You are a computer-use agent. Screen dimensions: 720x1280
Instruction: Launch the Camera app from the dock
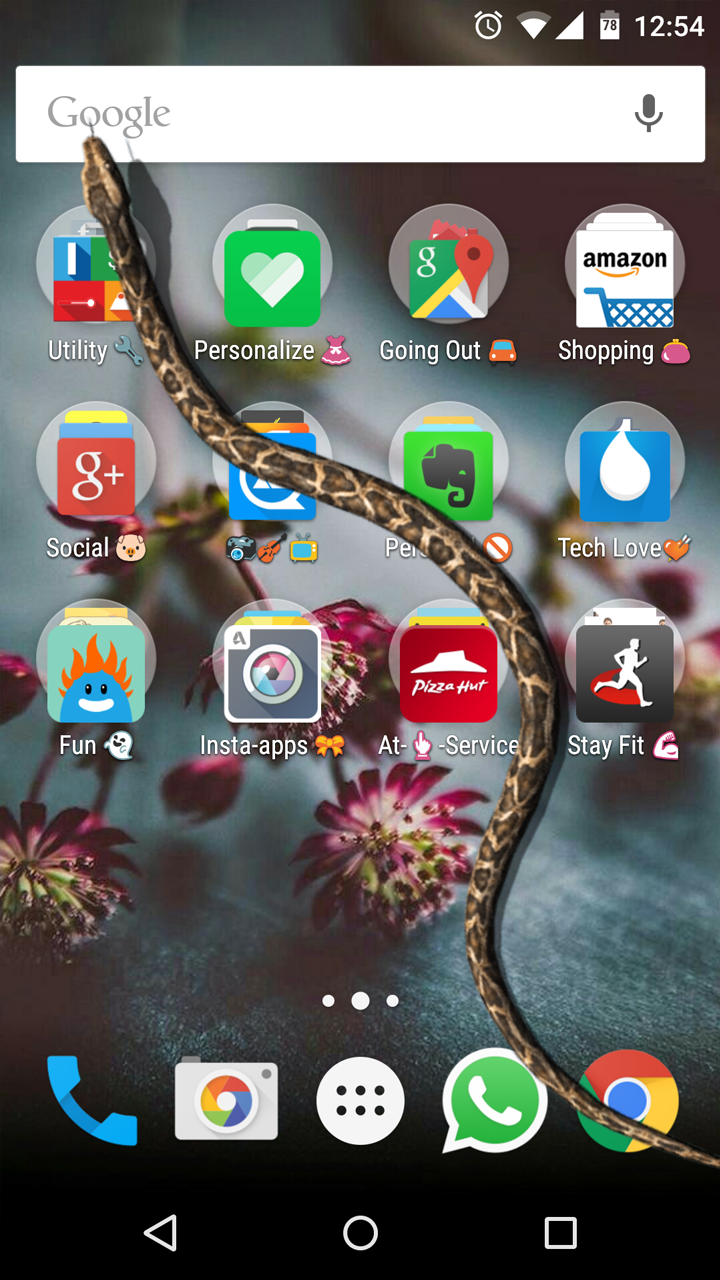tap(226, 1100)
